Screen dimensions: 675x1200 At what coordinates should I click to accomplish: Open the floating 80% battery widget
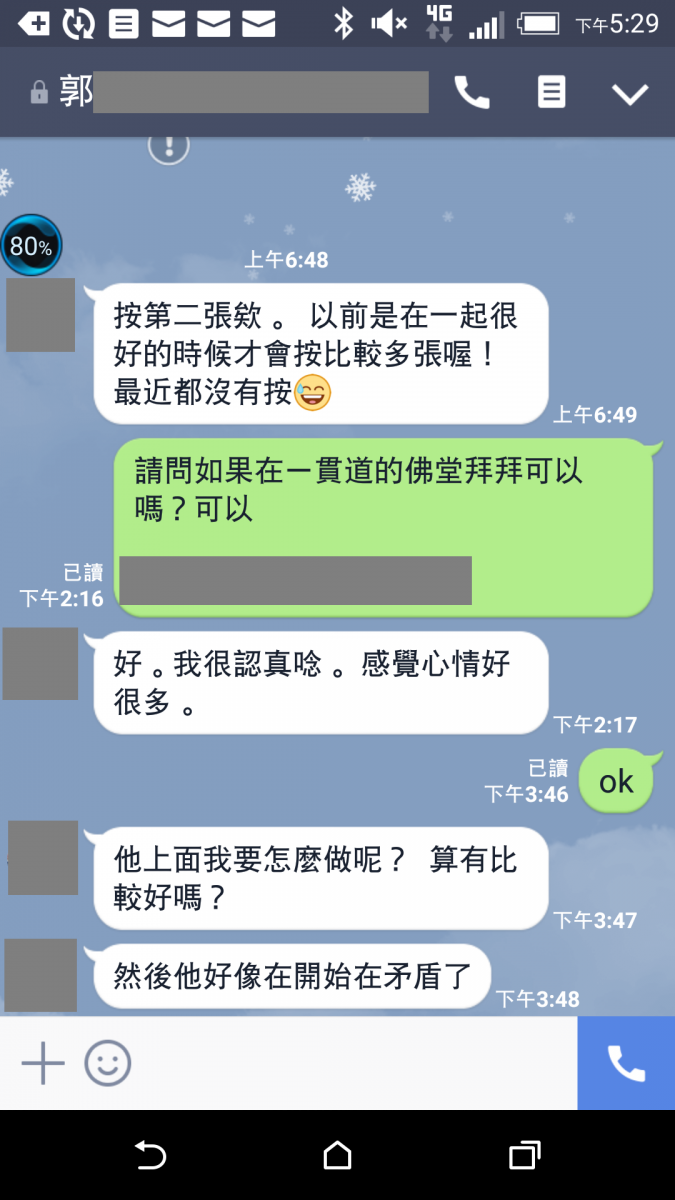(x=31, y=245)
